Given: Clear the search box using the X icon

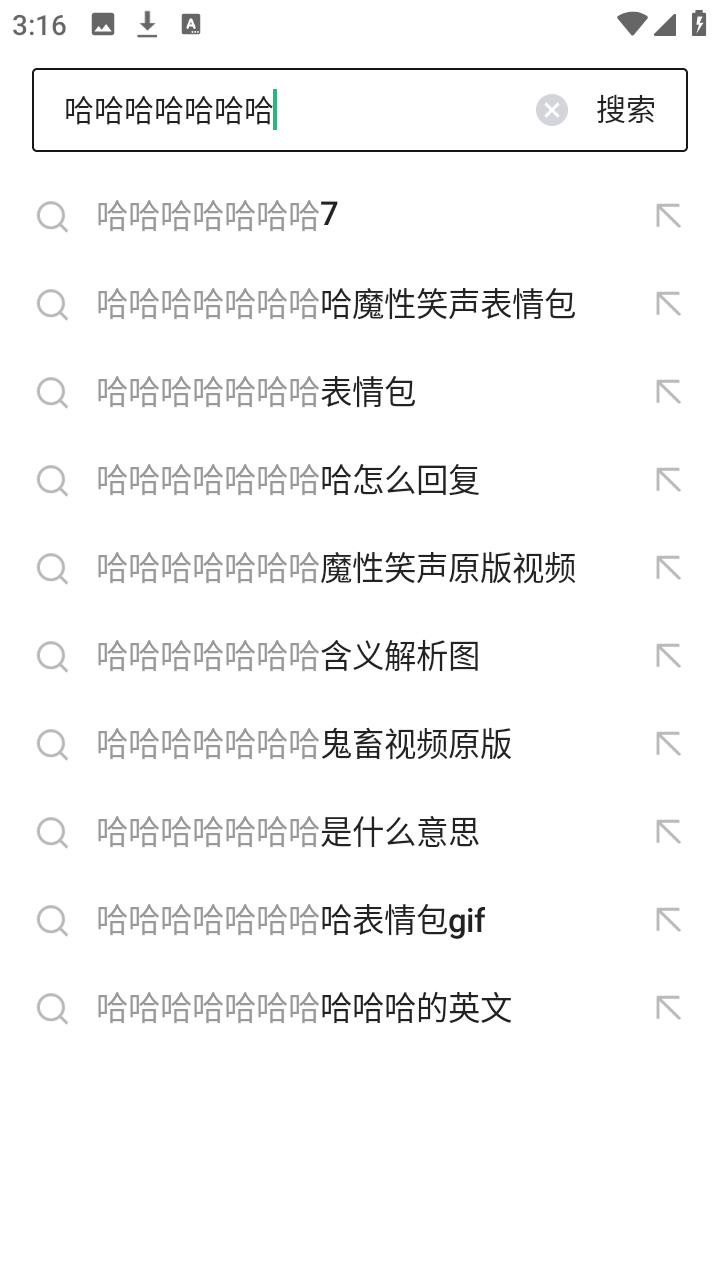Looking at the screenshot, I should click(551, 110).
